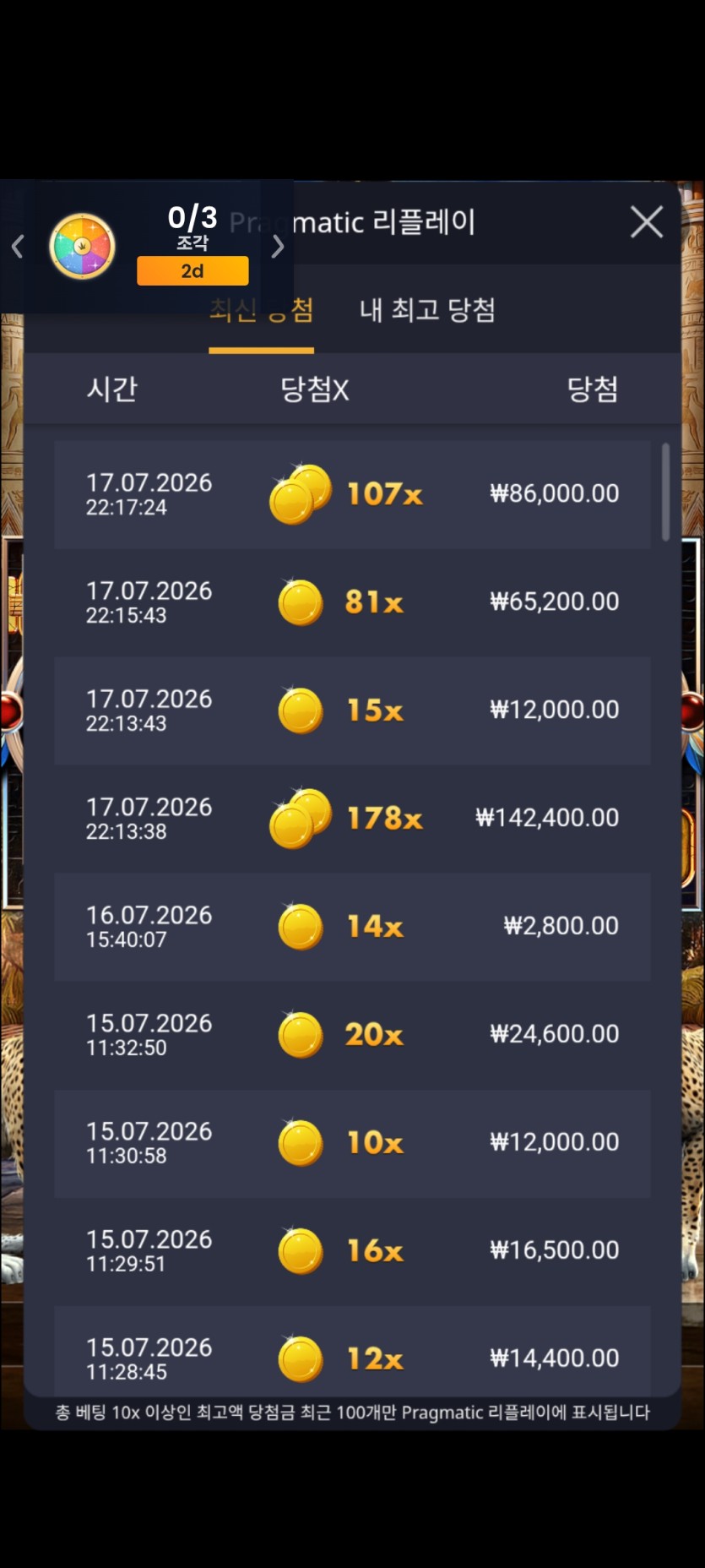
Task: Open replay for 178x win ₩142,400.00
Action: click(352, 819)
